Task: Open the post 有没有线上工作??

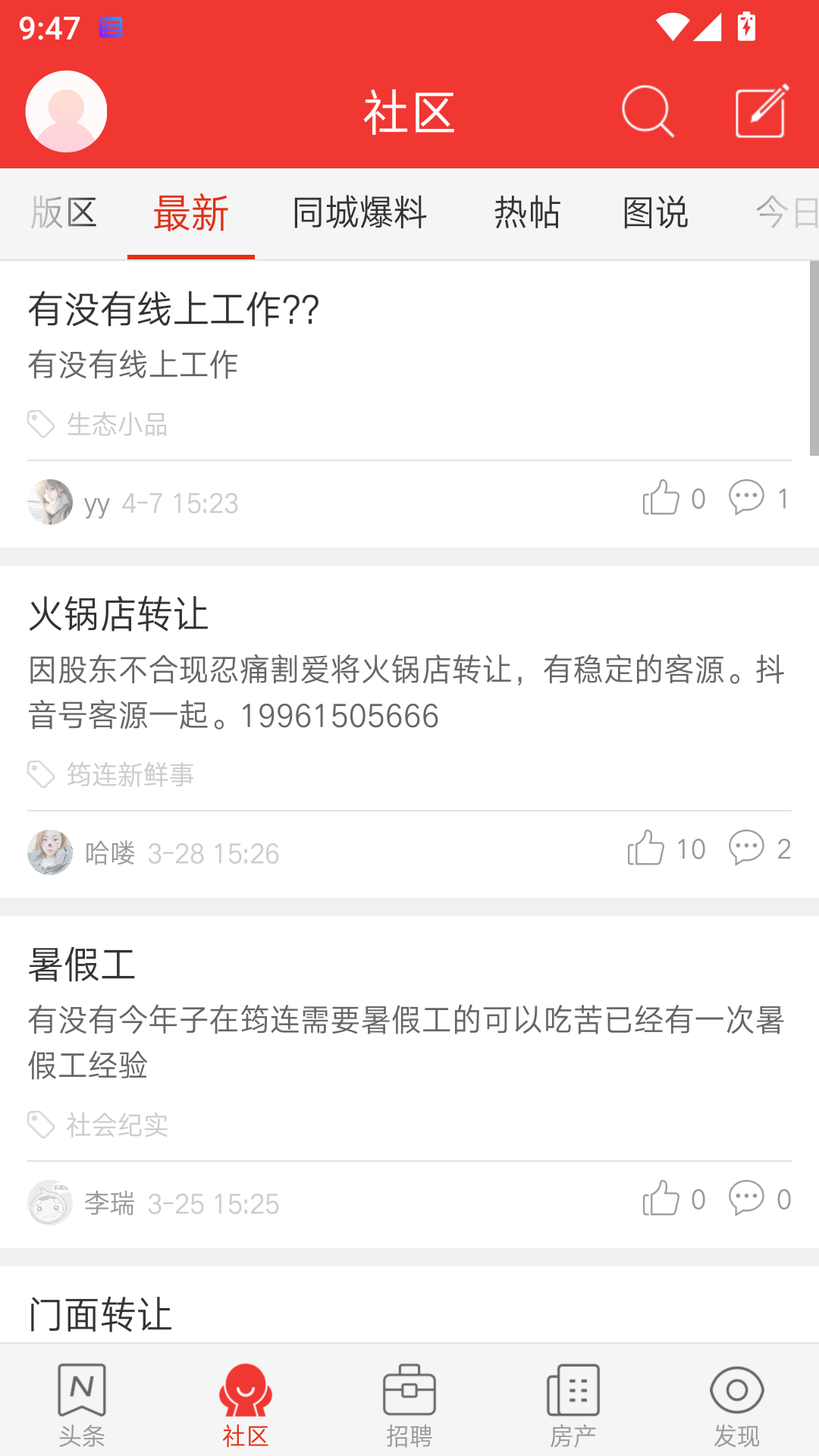Action: pos(174,309)
